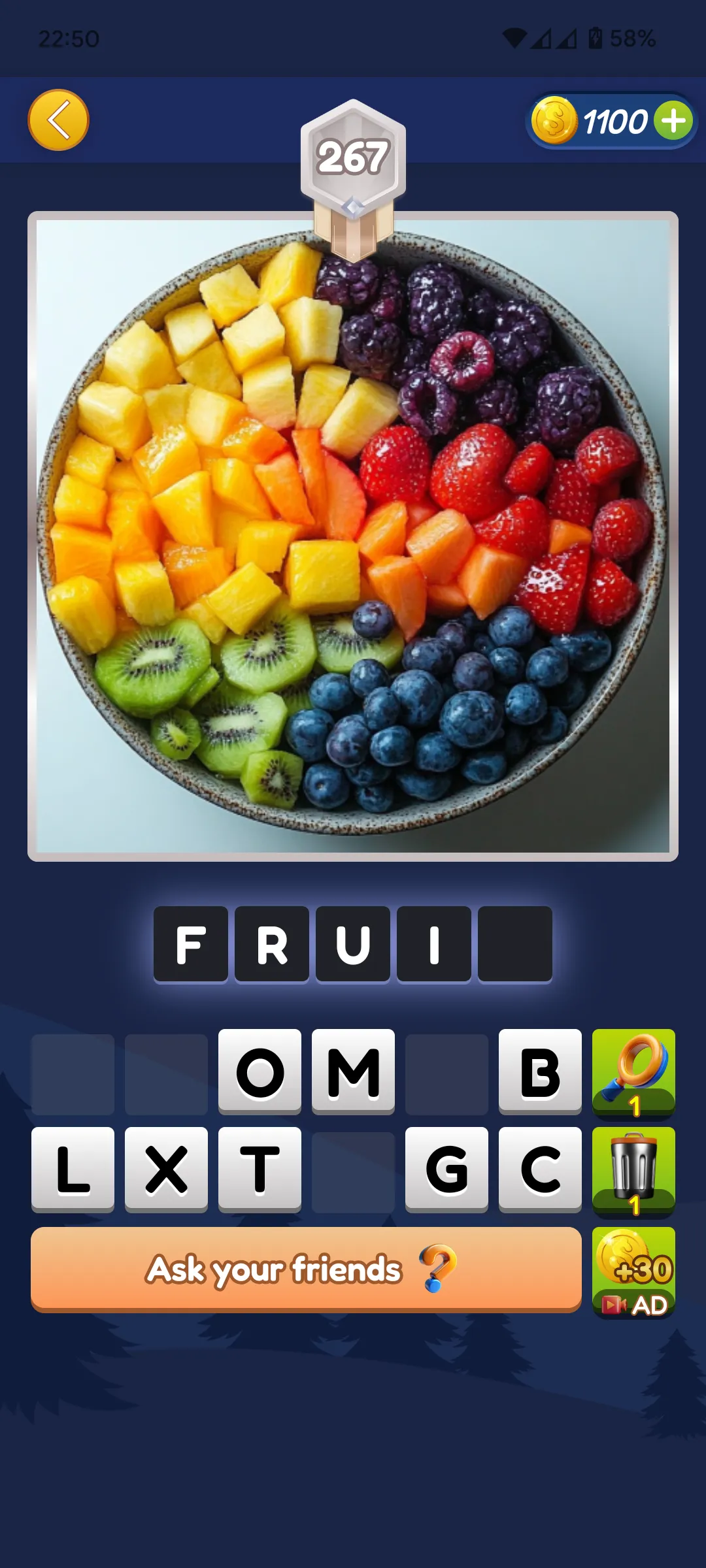Select the letter C tile
Image resolution: width=706 pixels, height=1568 pixels.
click(540, 1169)
